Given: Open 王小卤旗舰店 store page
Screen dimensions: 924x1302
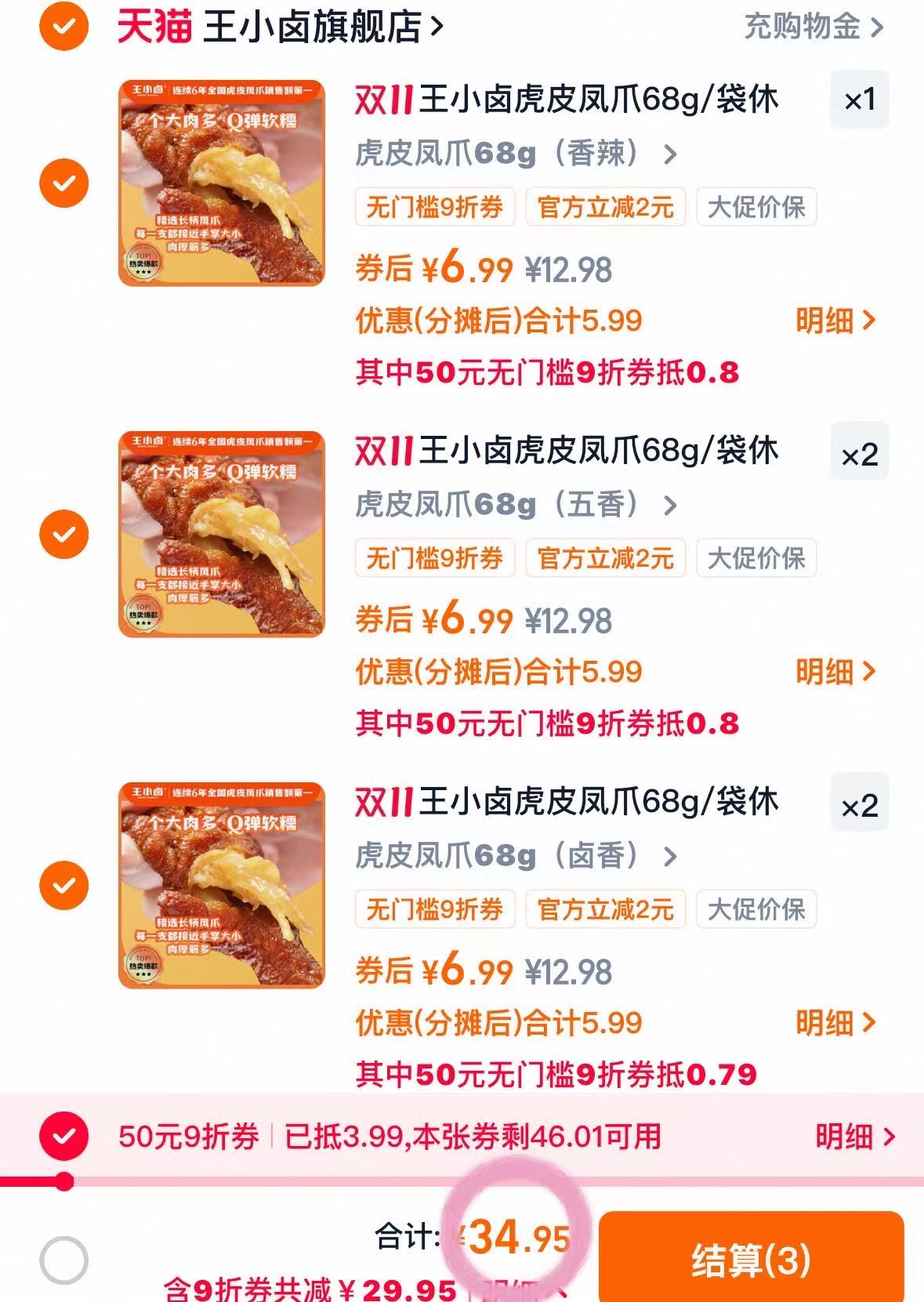Looking at the screenshot, I should [313, 26].
